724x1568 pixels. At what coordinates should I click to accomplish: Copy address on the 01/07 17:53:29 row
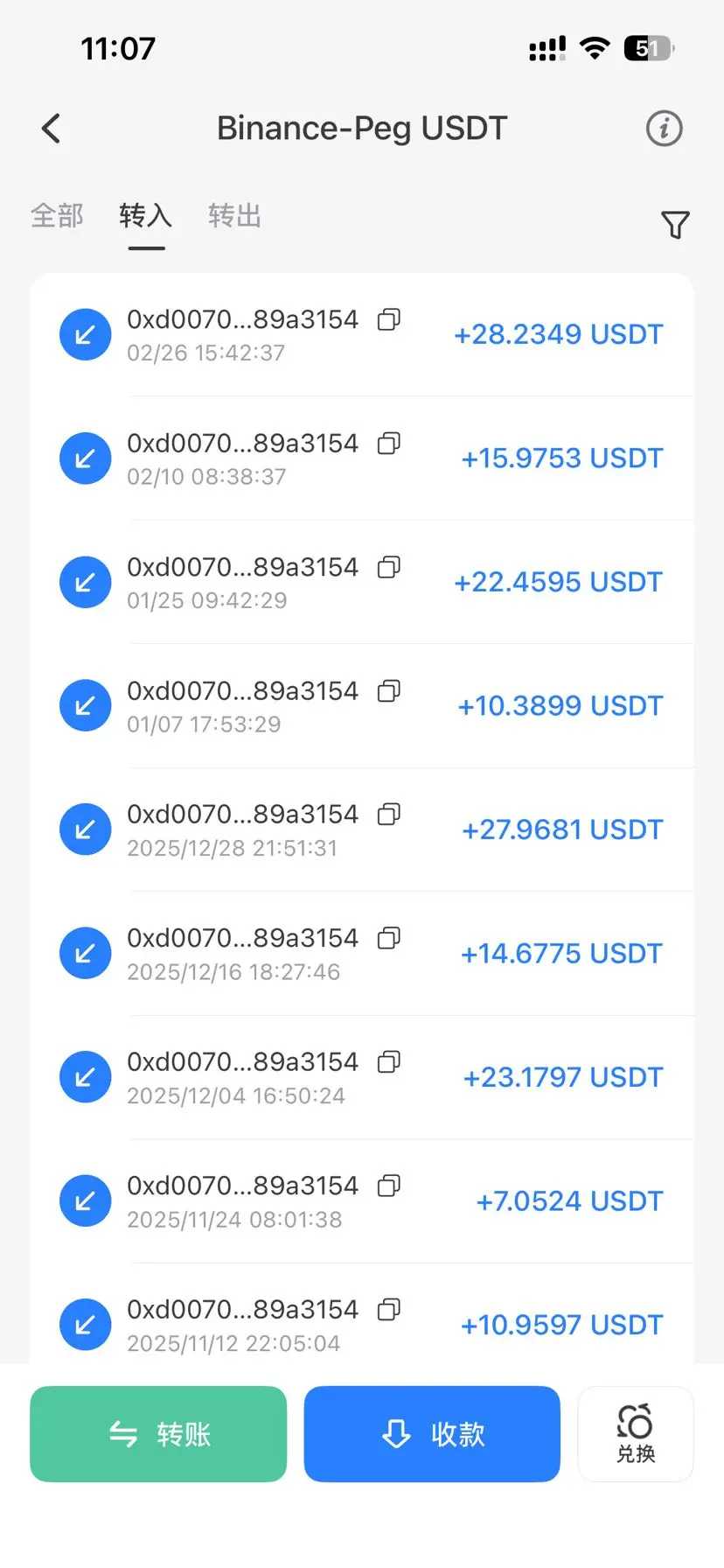point(389,691)
